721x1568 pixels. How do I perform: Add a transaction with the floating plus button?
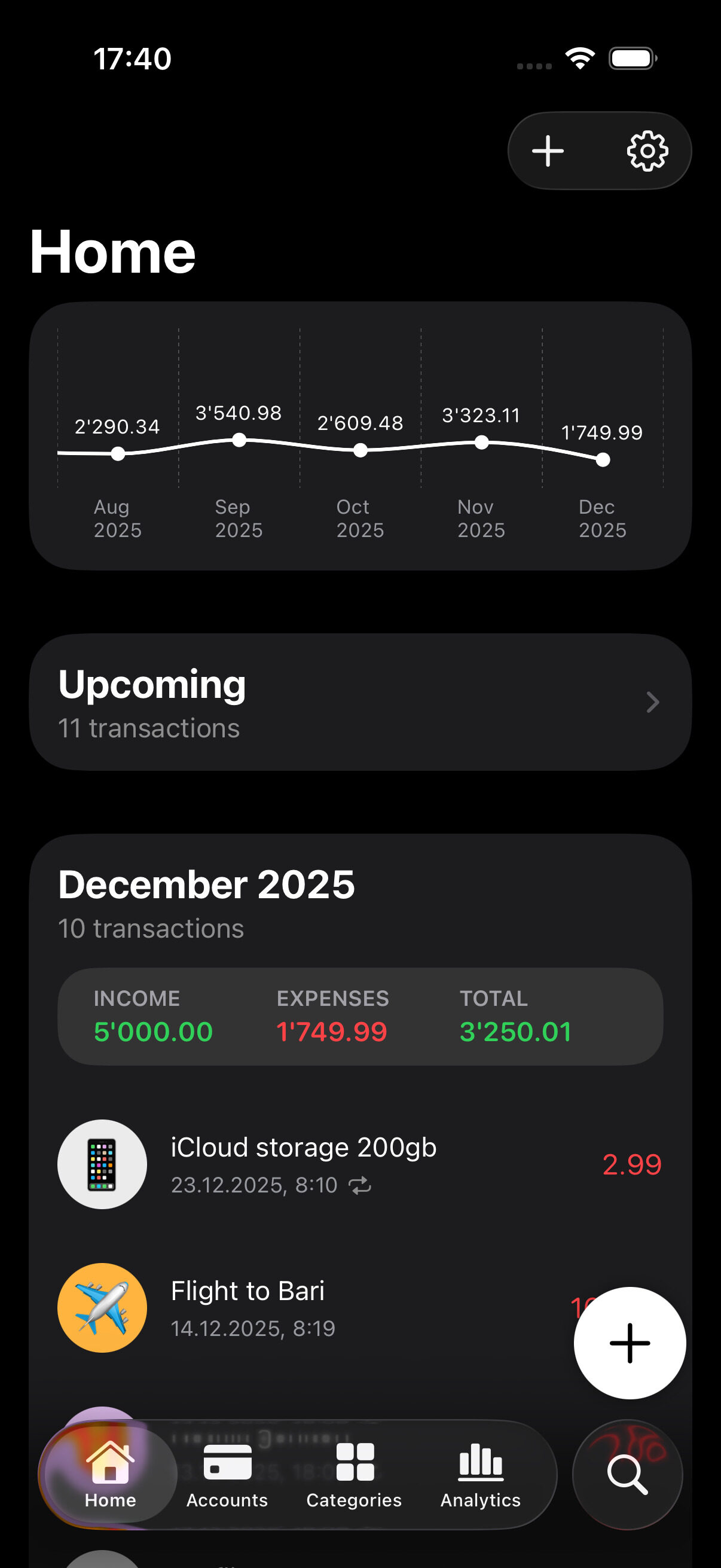point(629,1343)
